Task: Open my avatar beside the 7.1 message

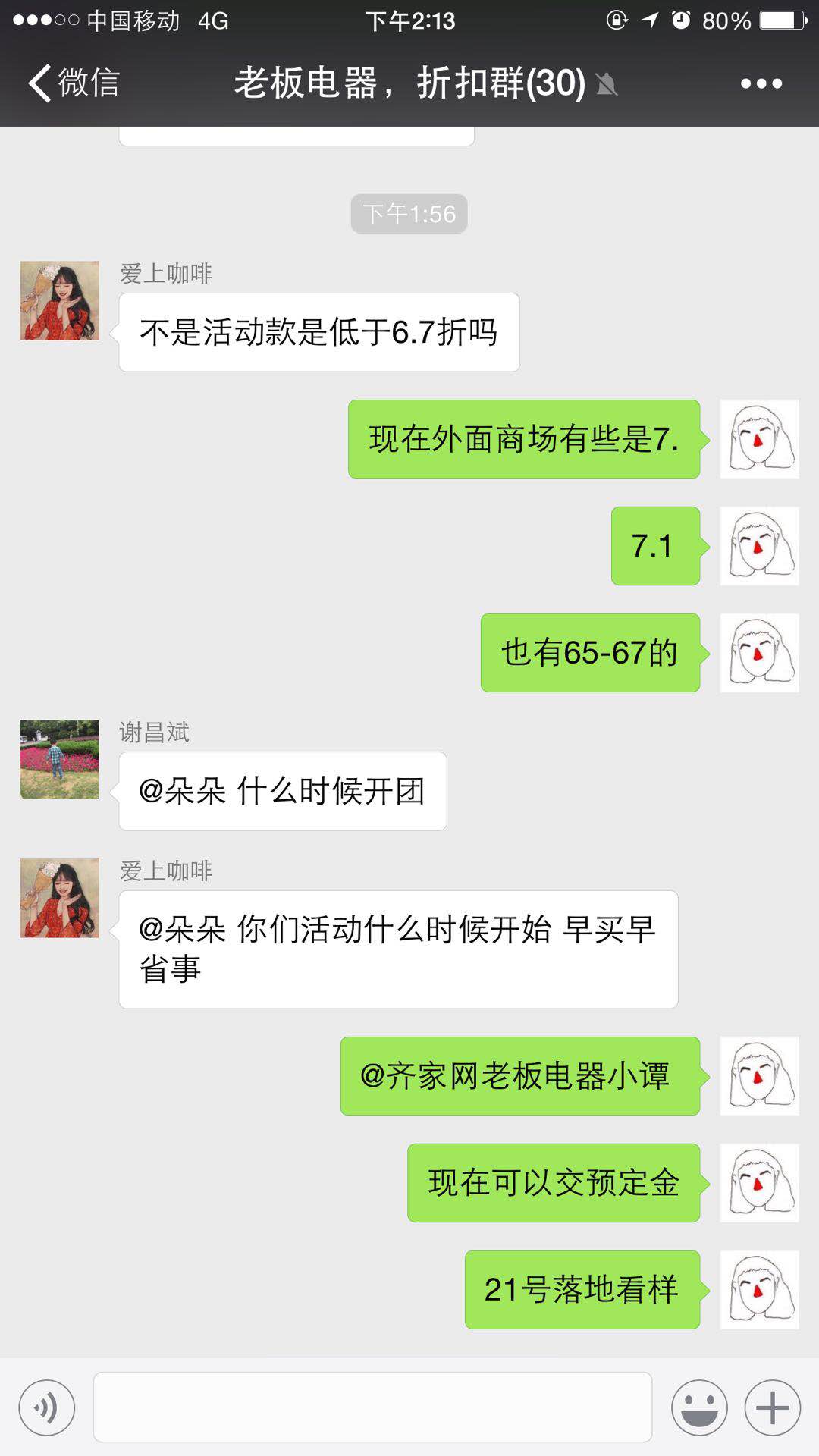Action: 759,546
